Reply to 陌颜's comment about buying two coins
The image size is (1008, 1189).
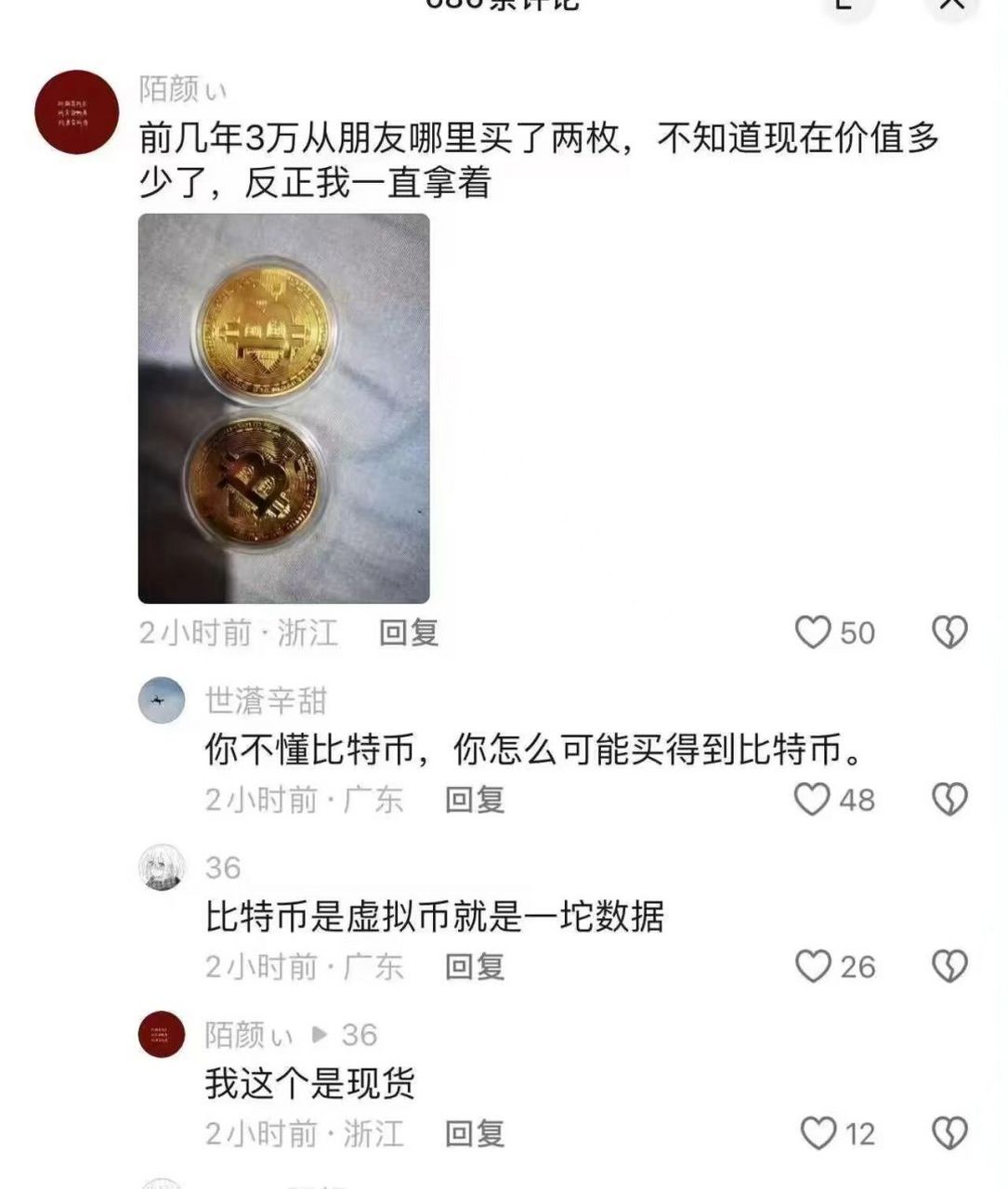409,634
